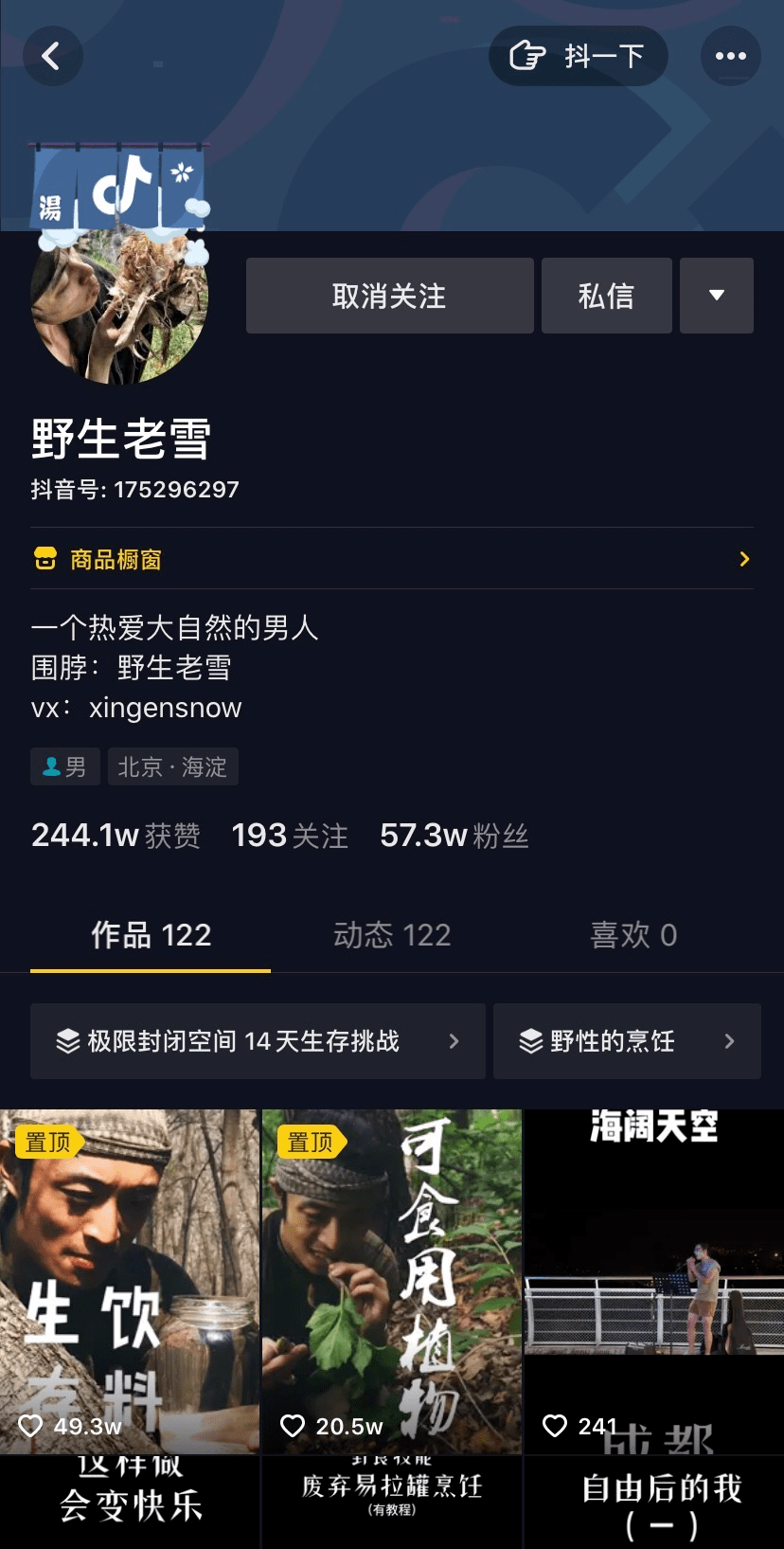Open the more options ellipsis menu
This screenshot has width=784, height=1549.
[730, 56]
